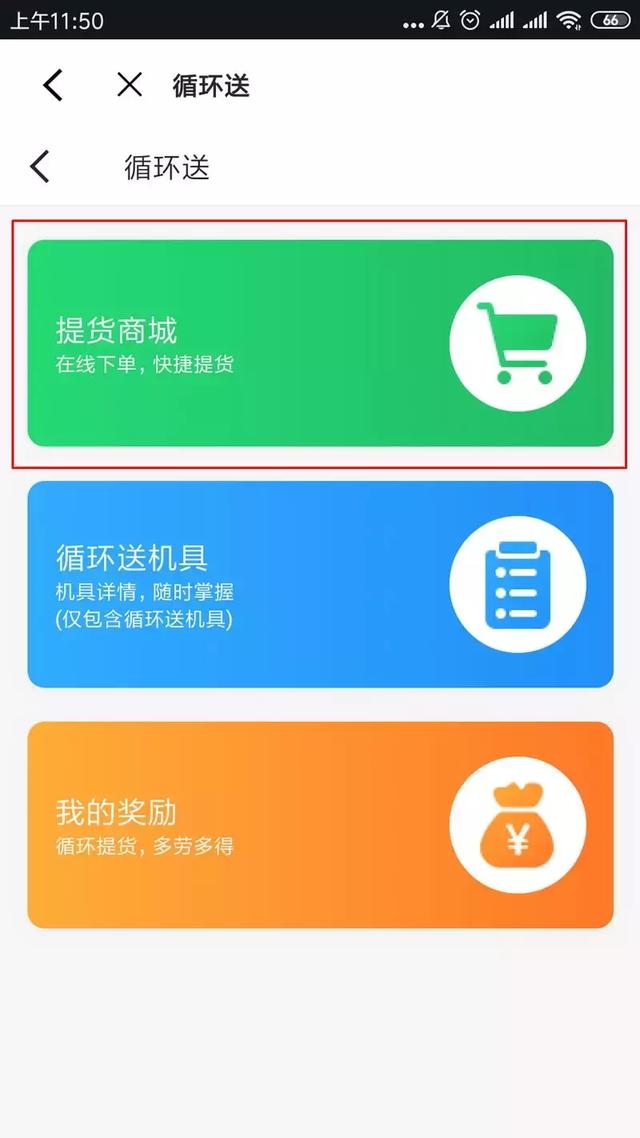Open the 提货商城 green card
This screenshot has height=1138, width=640.
point(320,343)
